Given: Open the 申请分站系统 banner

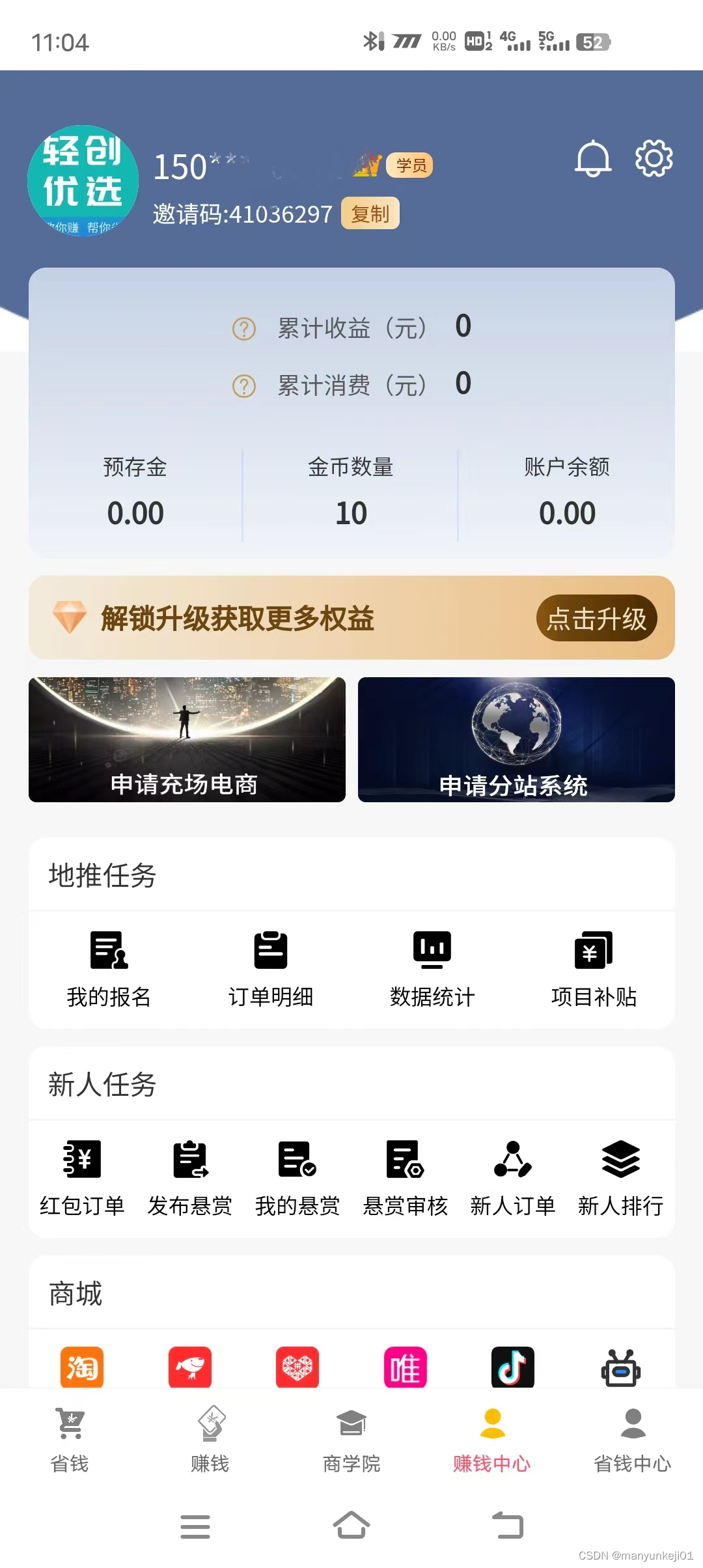Looking at the screenshot, I should coord(516,739).
